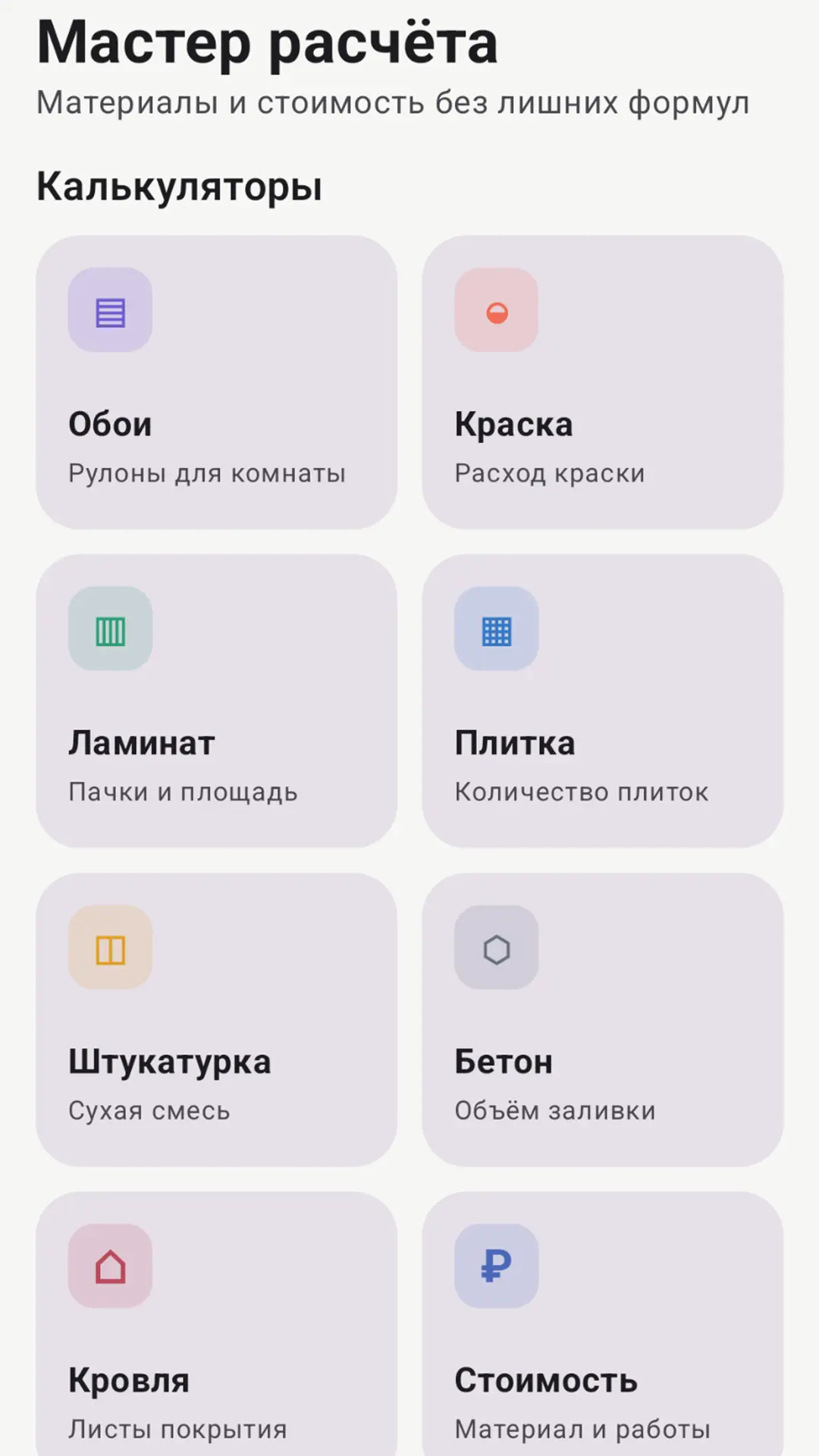Viewport: 819px width, 1456px height.
Task: Go to the Кровля roofing calculator
Action: click(x=216, y=1323)
